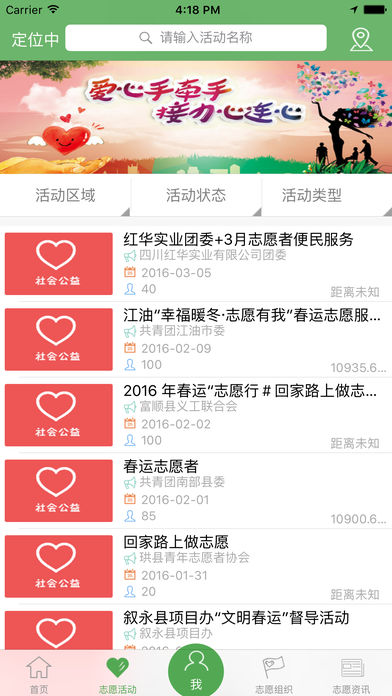Open the map location pin icon
This screenshot has height=696, width=392.
361,40
